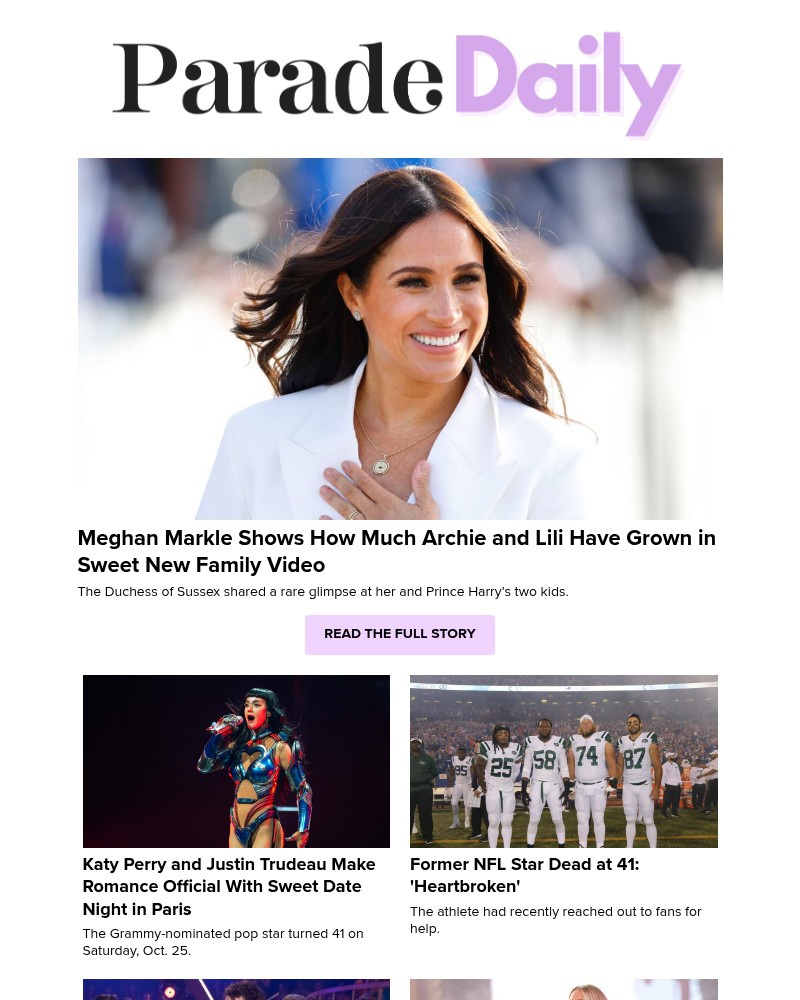Click the athlete reached out to fans subtext
Viewport: 800px width, 1000px height.
tap(555, 920)
